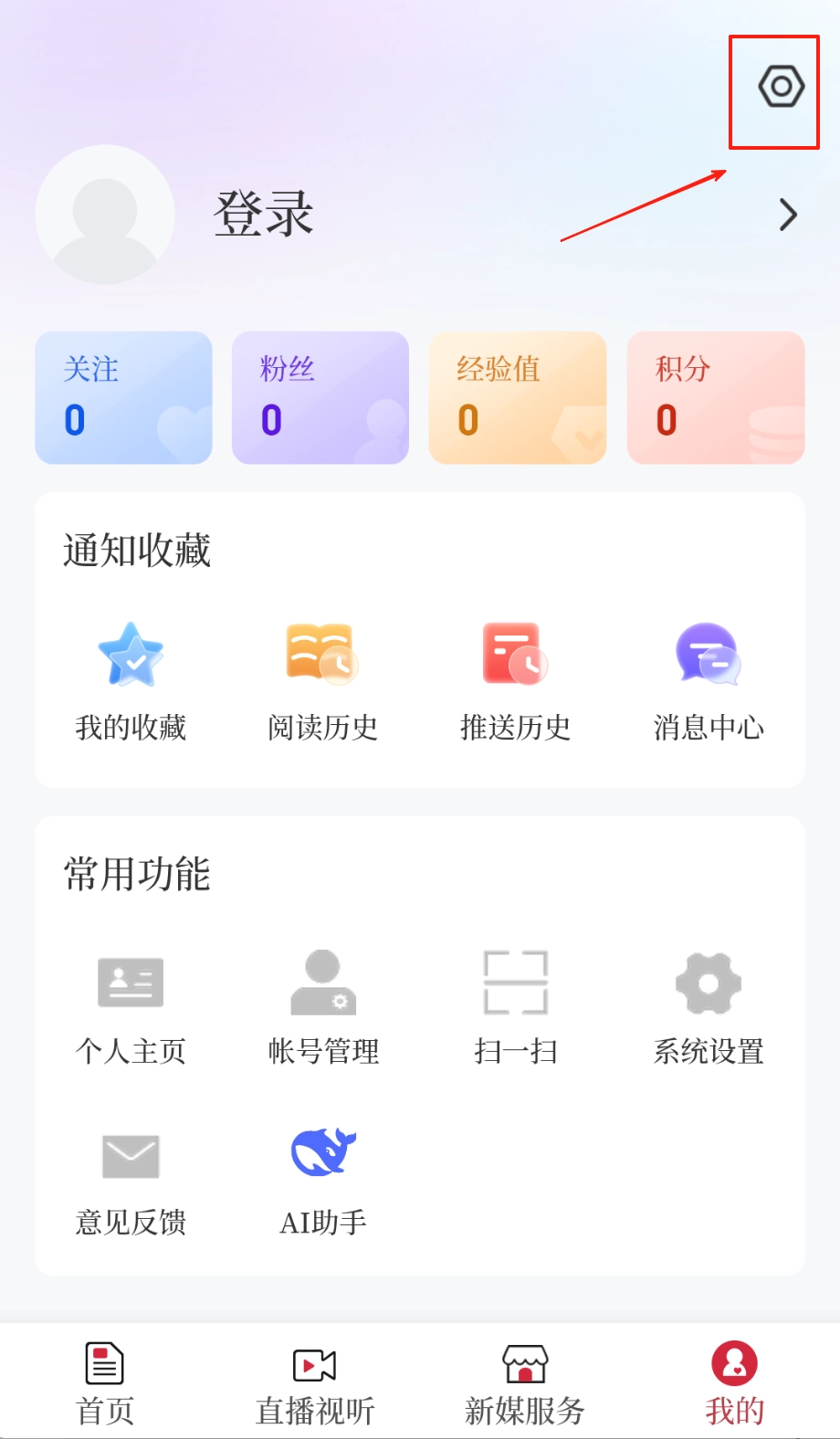Switch to the 首页 home tab
The image size is (840, 1439).
pos(105,1383)
